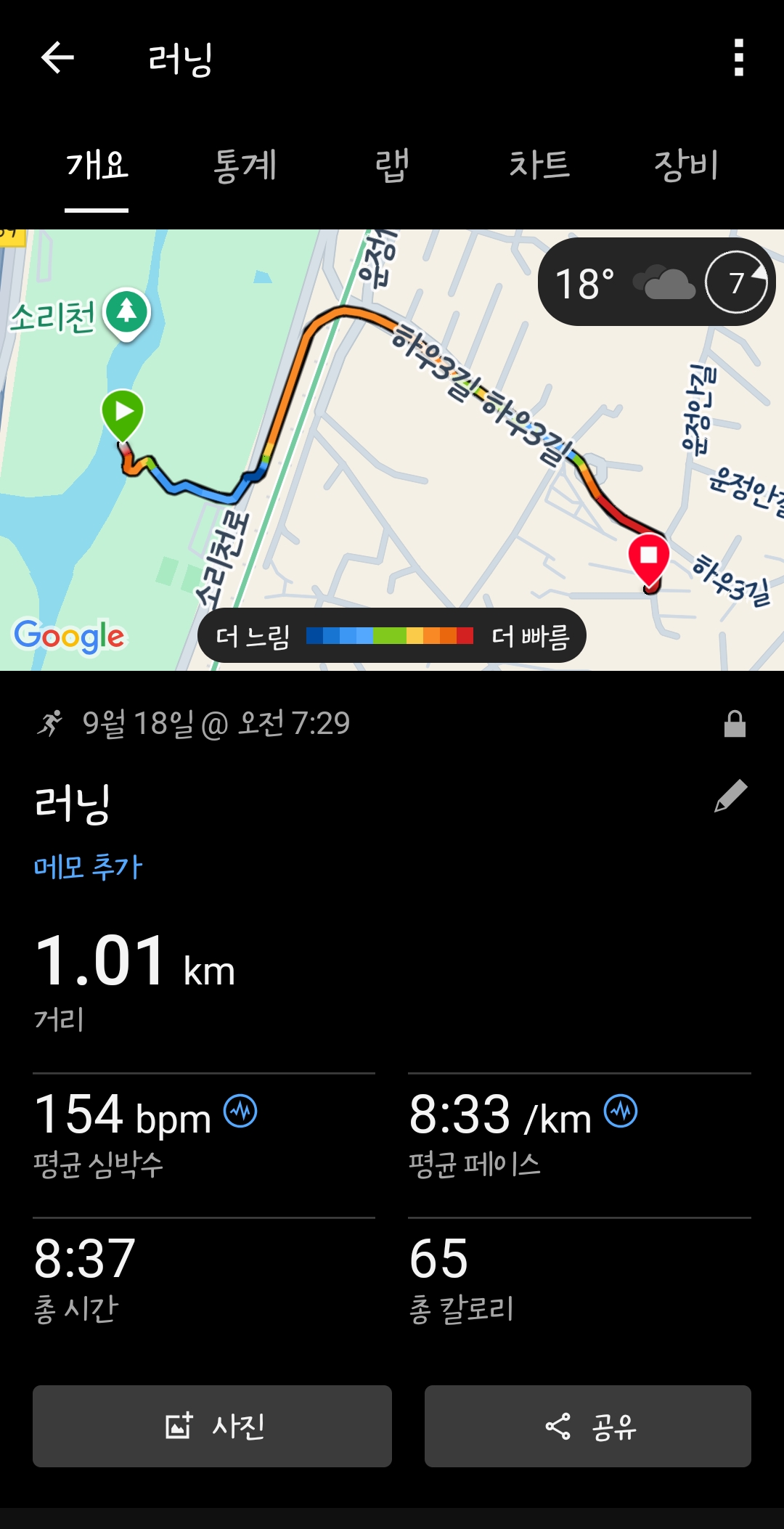The height and width of the screenshot is (1529, 784).
Task: Open pace info icon beside 8:33 /km
Action: coord(621,1112)
